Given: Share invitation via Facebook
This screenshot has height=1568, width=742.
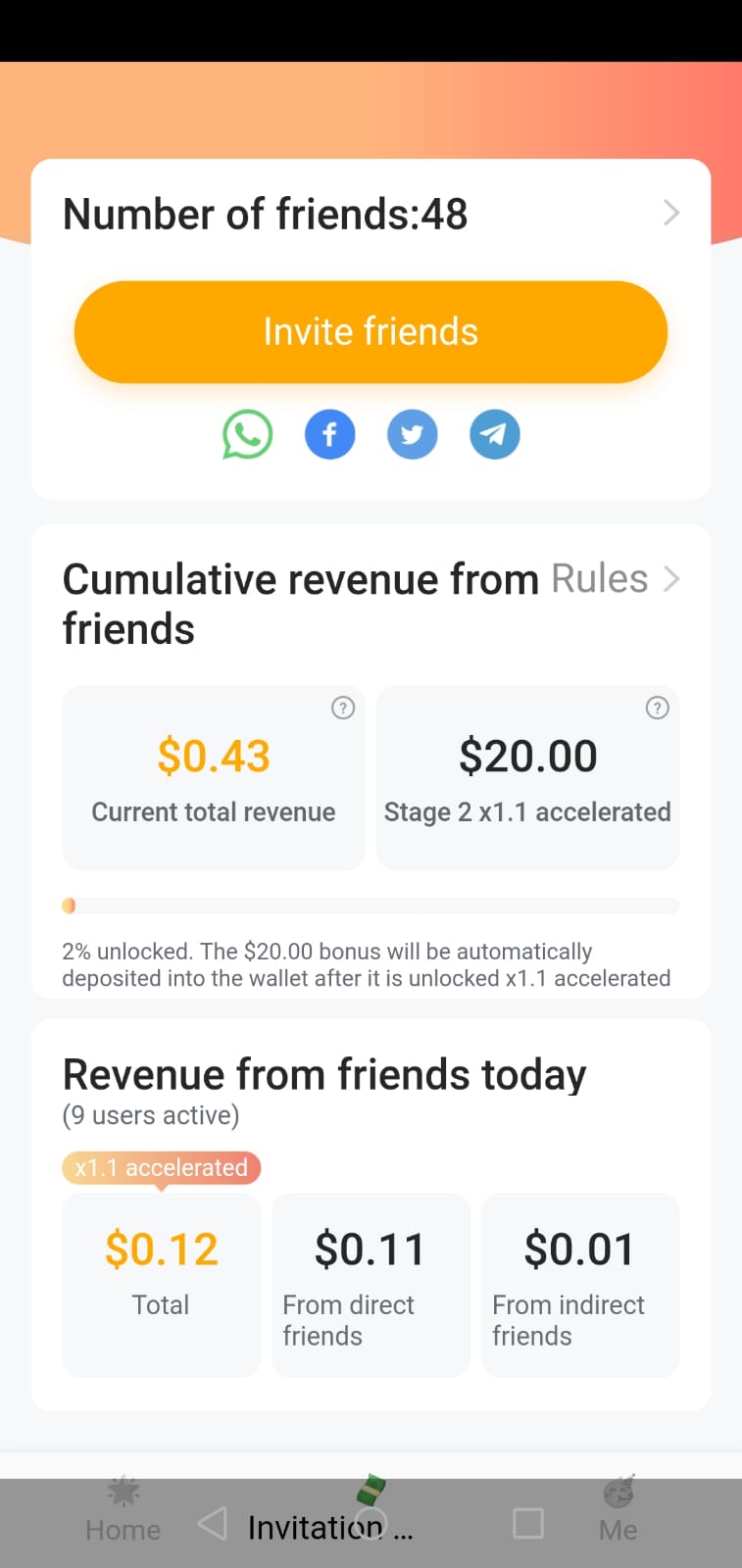Looking at the screenshot, I should coord(329,434).
